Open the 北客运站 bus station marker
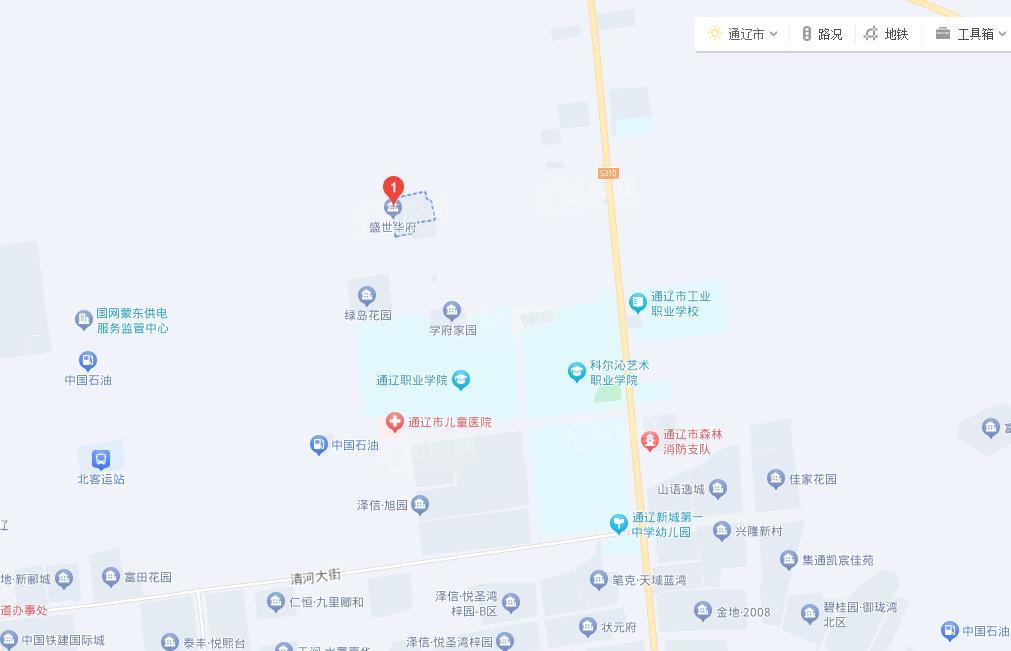The width and height of the screenshot is (1011, 651). click(x=101, y=459)
